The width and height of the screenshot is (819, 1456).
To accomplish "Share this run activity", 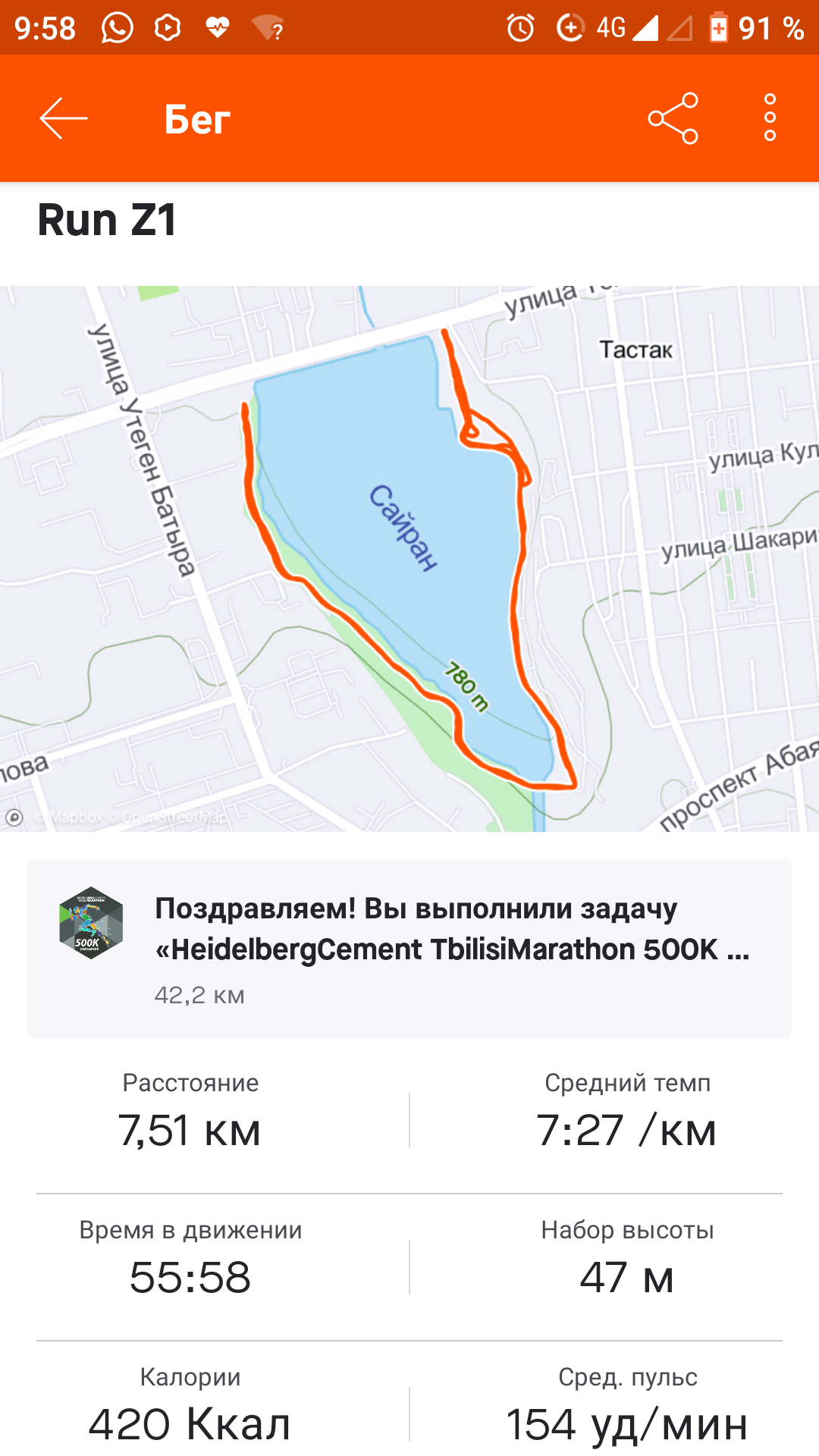I will tap(673, 118).
